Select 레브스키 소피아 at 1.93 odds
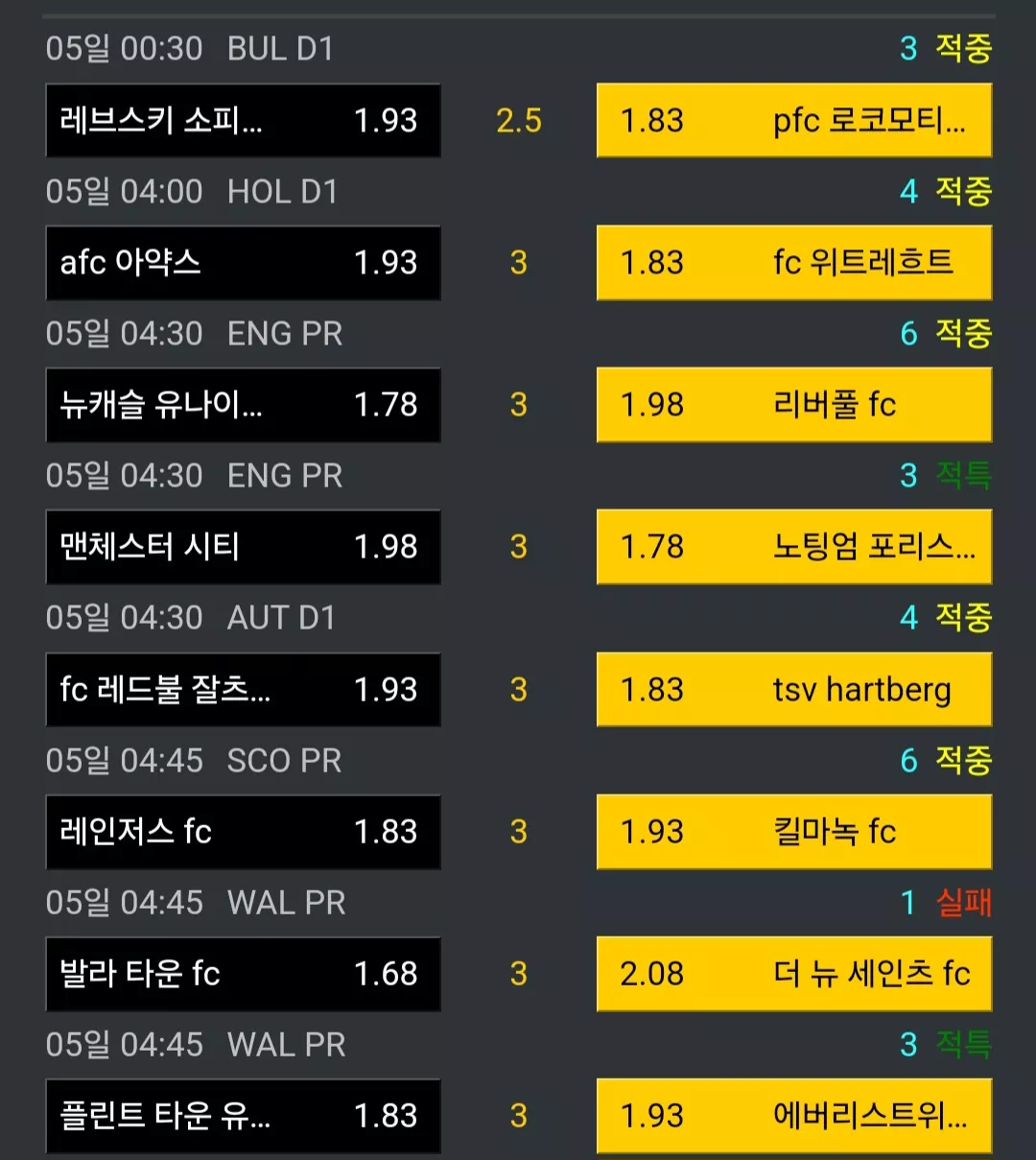Viewport: 1036px width, 1160px height. click(244, 121)
